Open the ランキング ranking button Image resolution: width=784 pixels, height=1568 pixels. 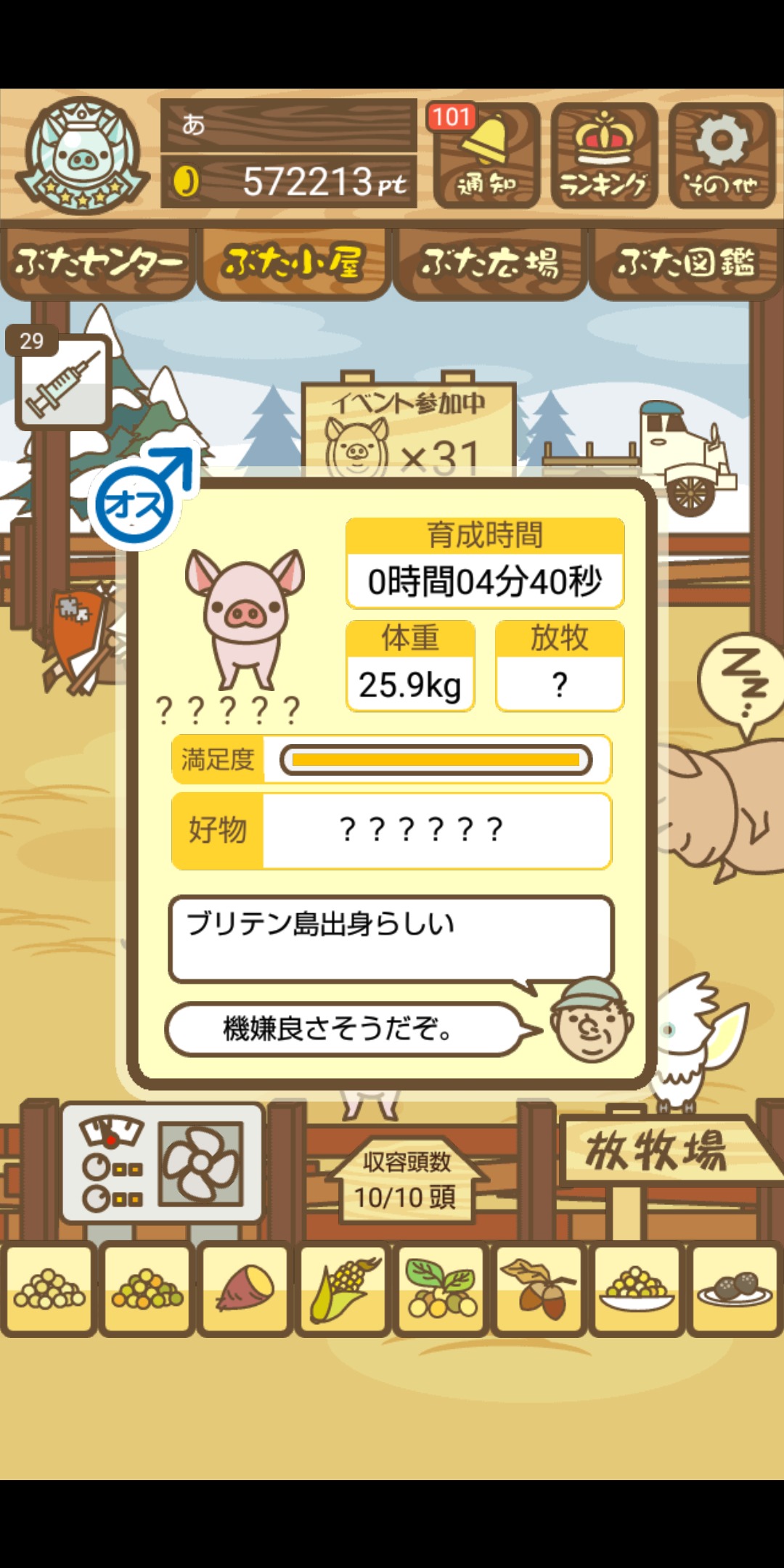(x=604, y=155)
